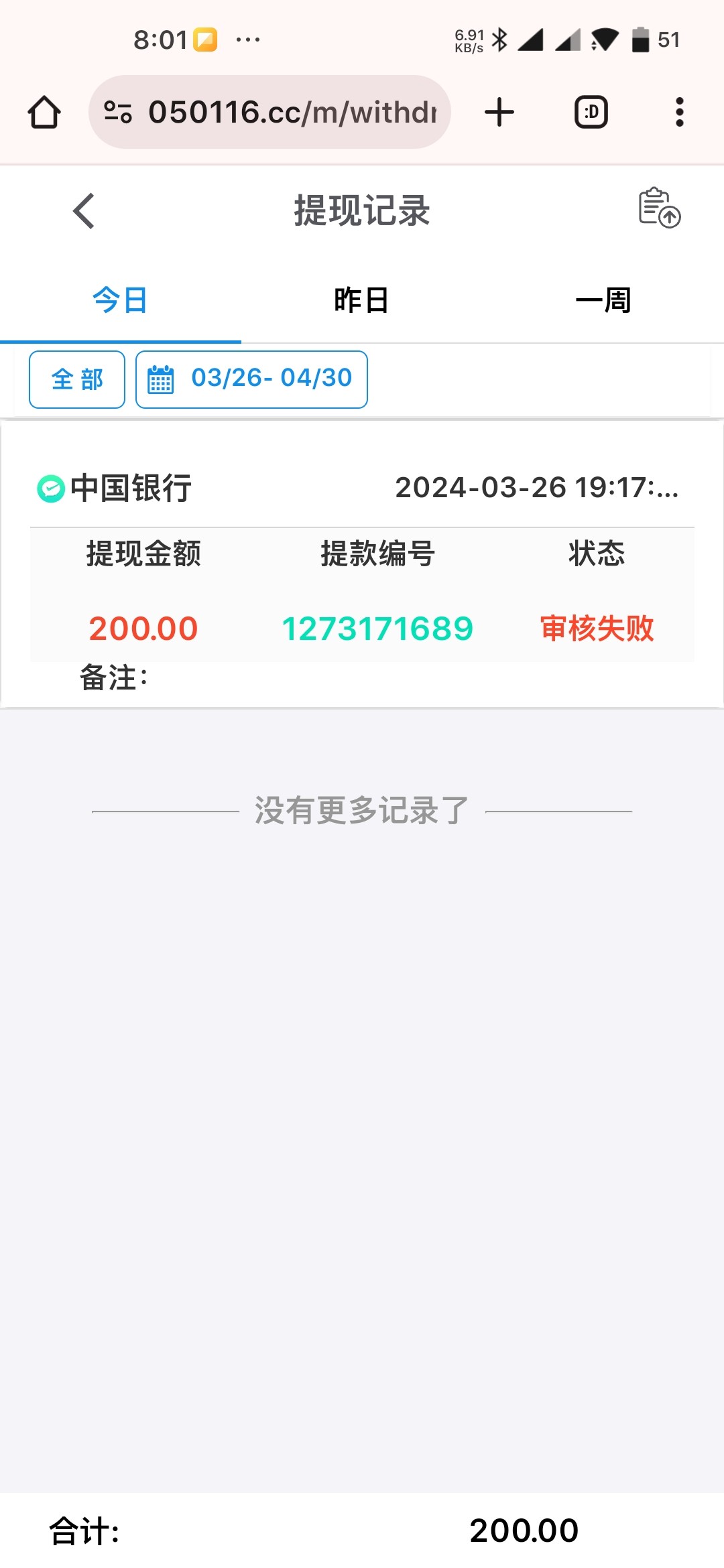Image resolution: width=724 pixels, height=1568 pixels.
Task: Switch to the 昨日 tab
Action: [361, 300]
